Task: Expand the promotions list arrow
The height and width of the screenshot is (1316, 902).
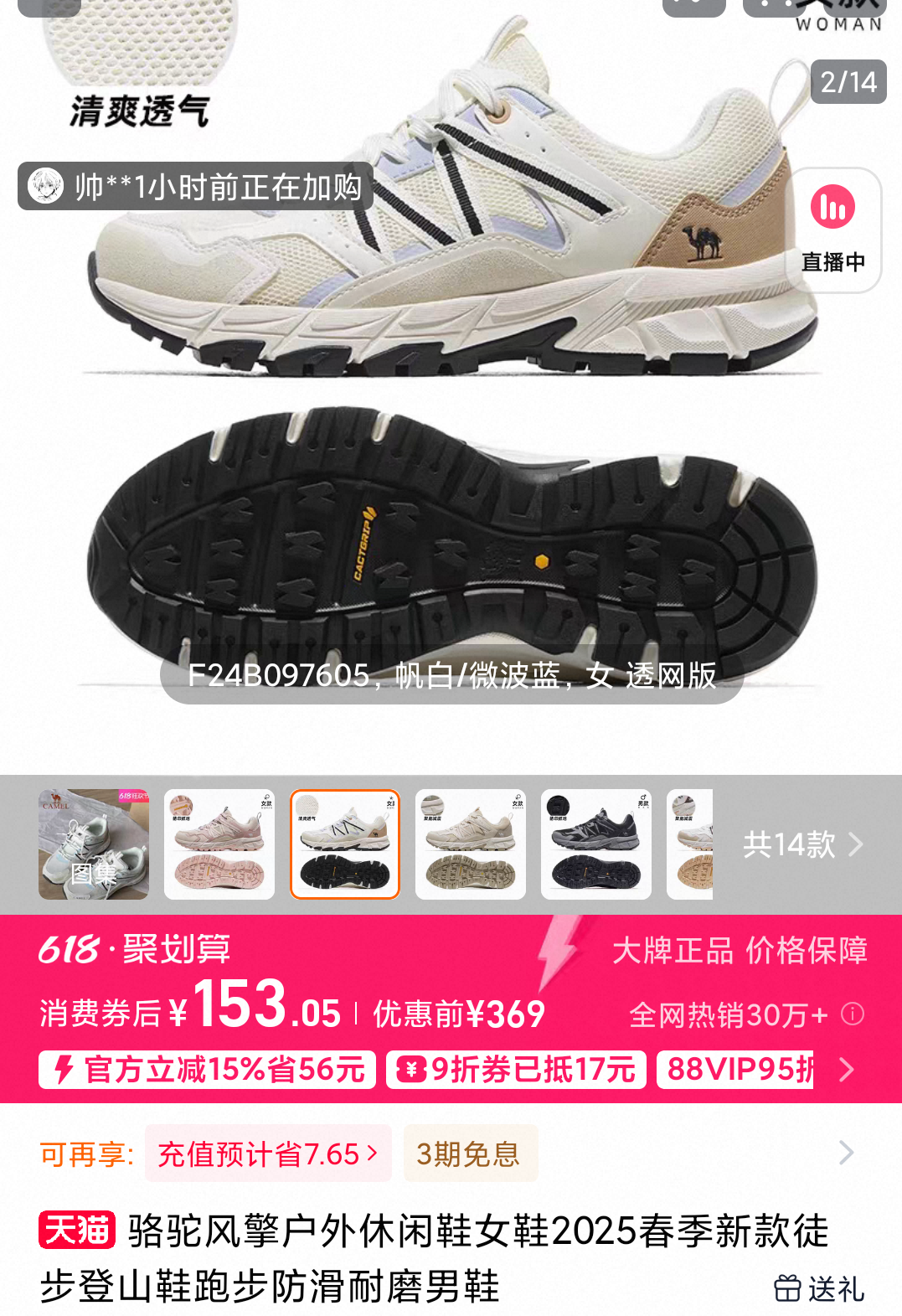Action: (x=847, y=1070)
